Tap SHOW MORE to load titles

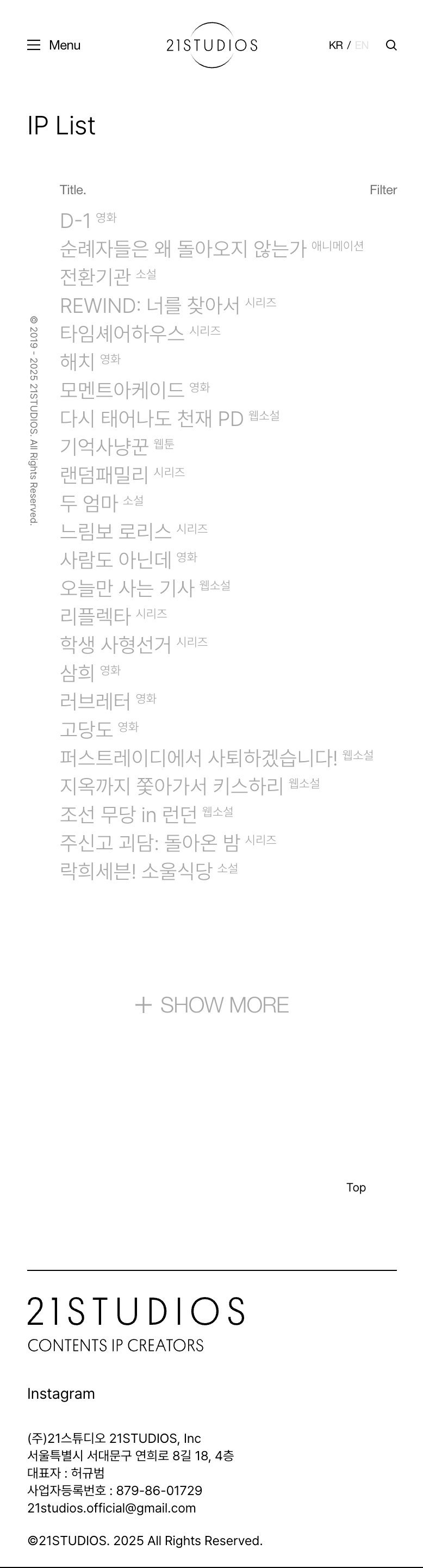coord(212,1005)
